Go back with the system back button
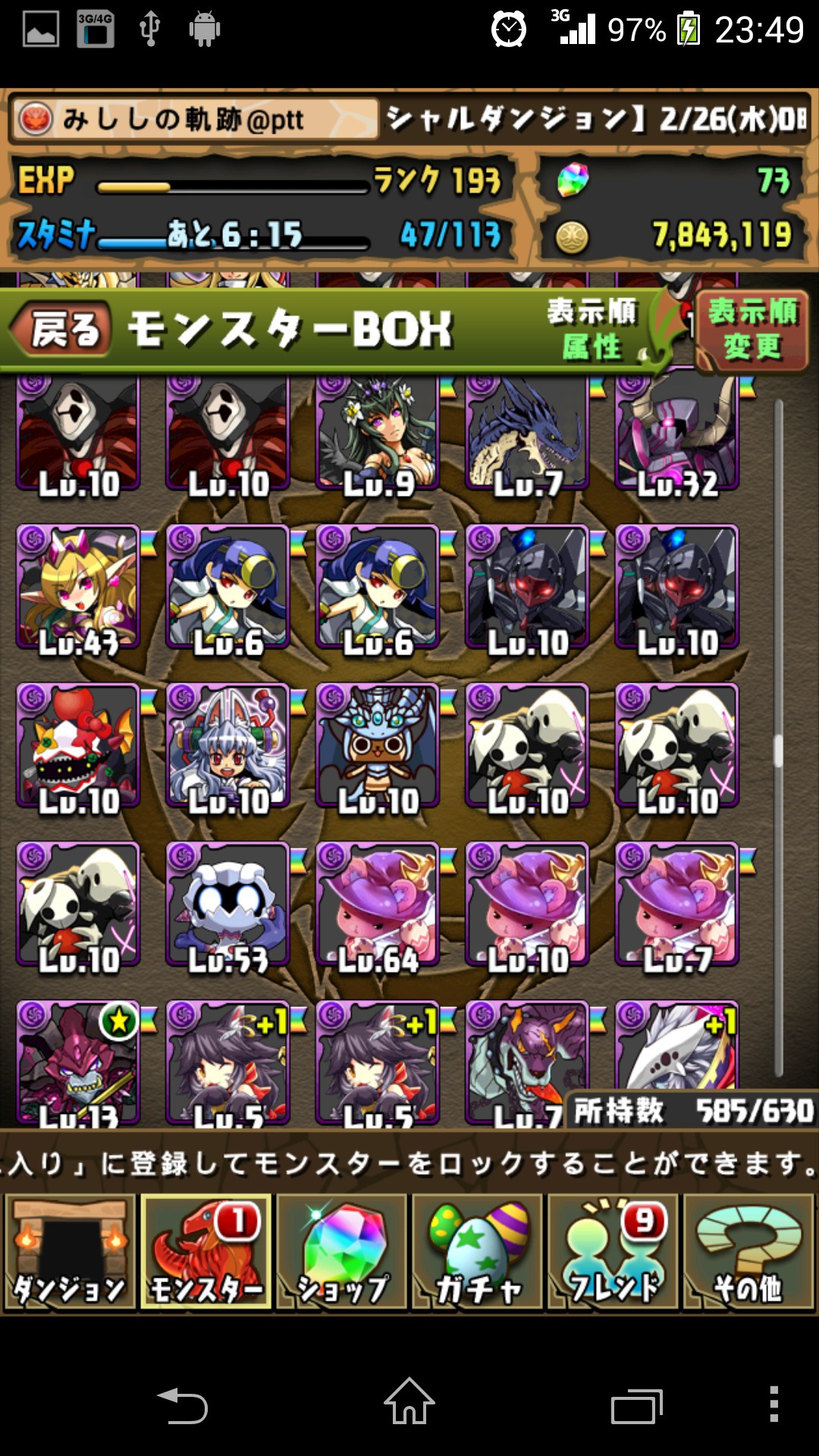The image size is (819, 1456). pos(182,1405)
